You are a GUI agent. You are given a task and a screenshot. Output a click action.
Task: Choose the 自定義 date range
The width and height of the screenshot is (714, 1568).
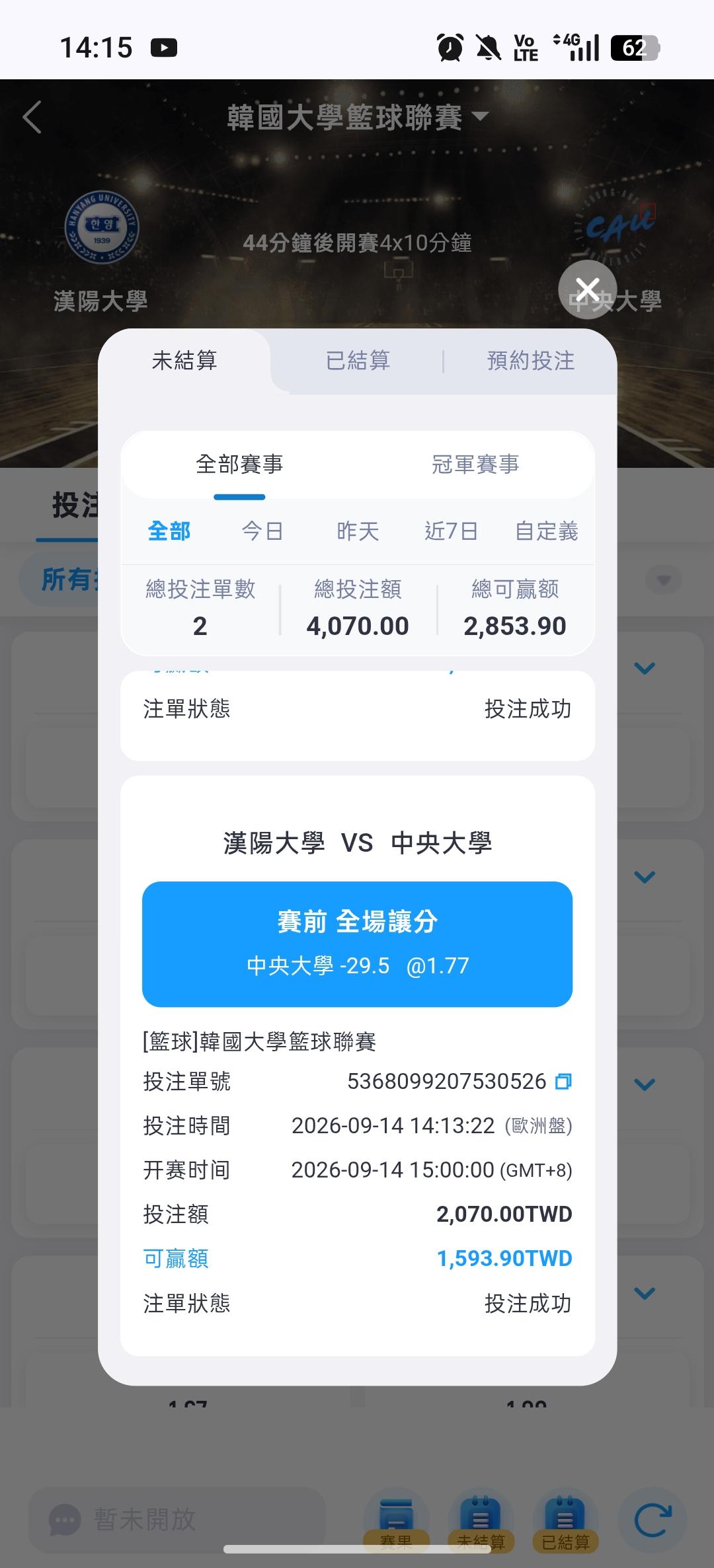pyautogui.click(x=547, y=531)
